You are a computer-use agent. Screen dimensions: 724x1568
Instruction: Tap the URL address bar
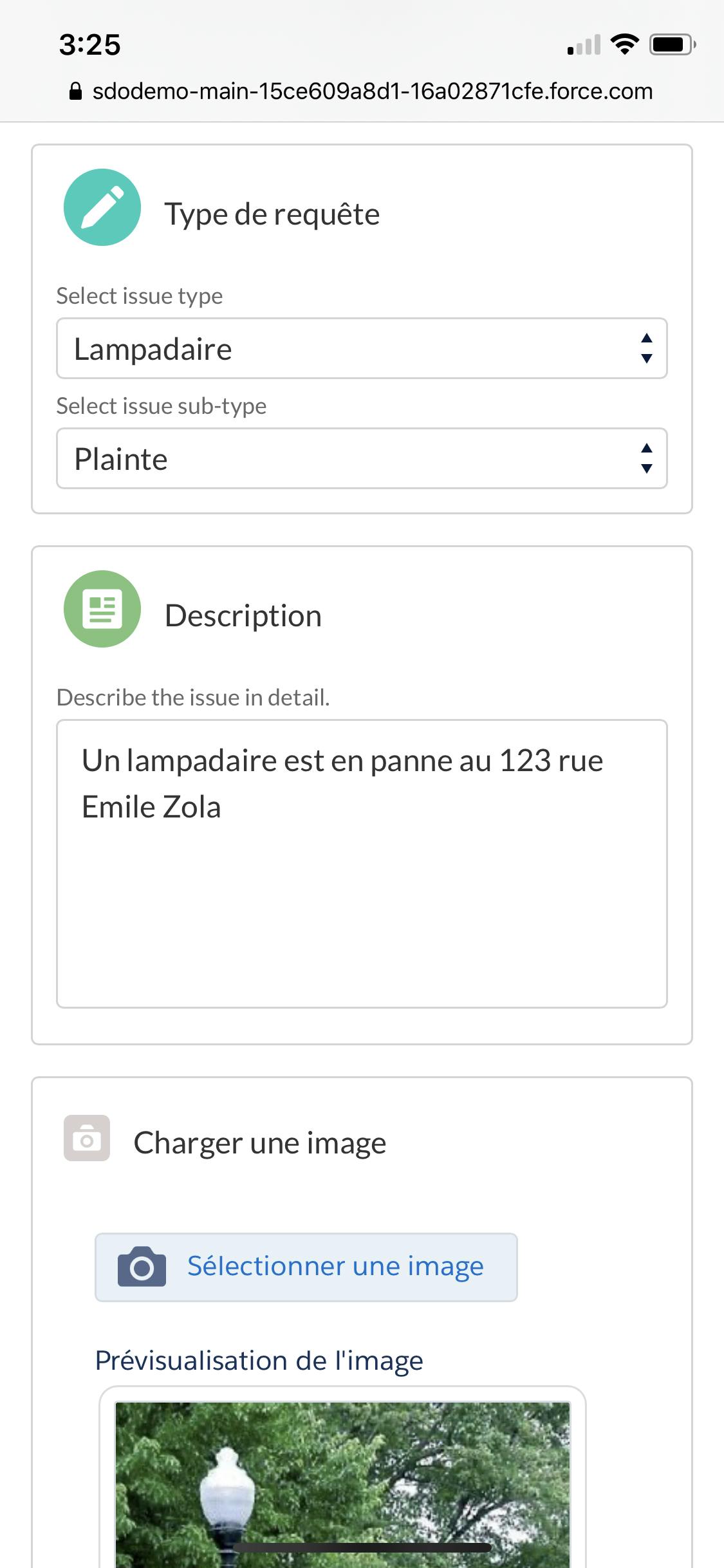tap(360, 91)
